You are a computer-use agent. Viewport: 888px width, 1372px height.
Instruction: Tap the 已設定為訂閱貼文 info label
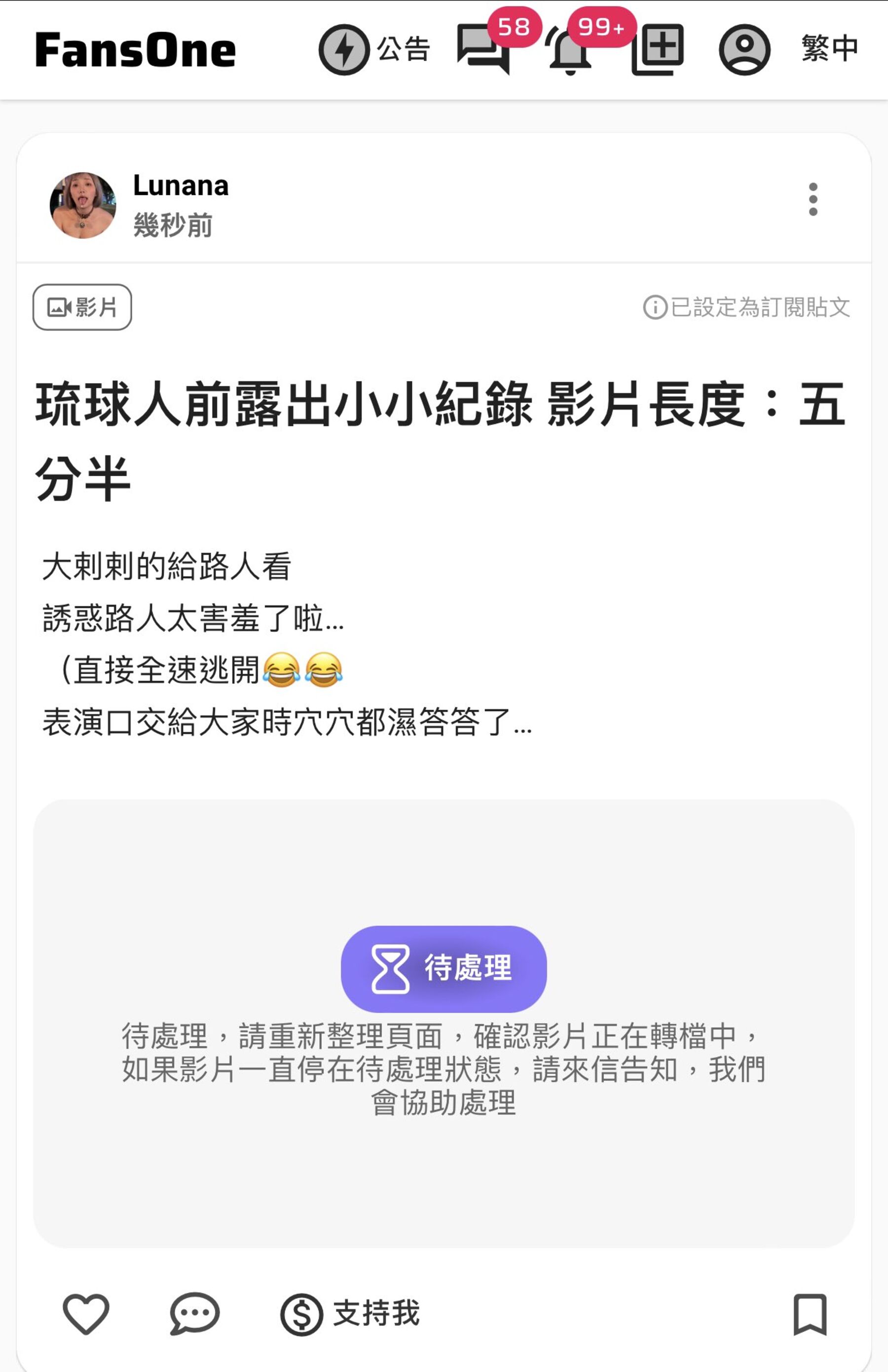pos(746,307)
